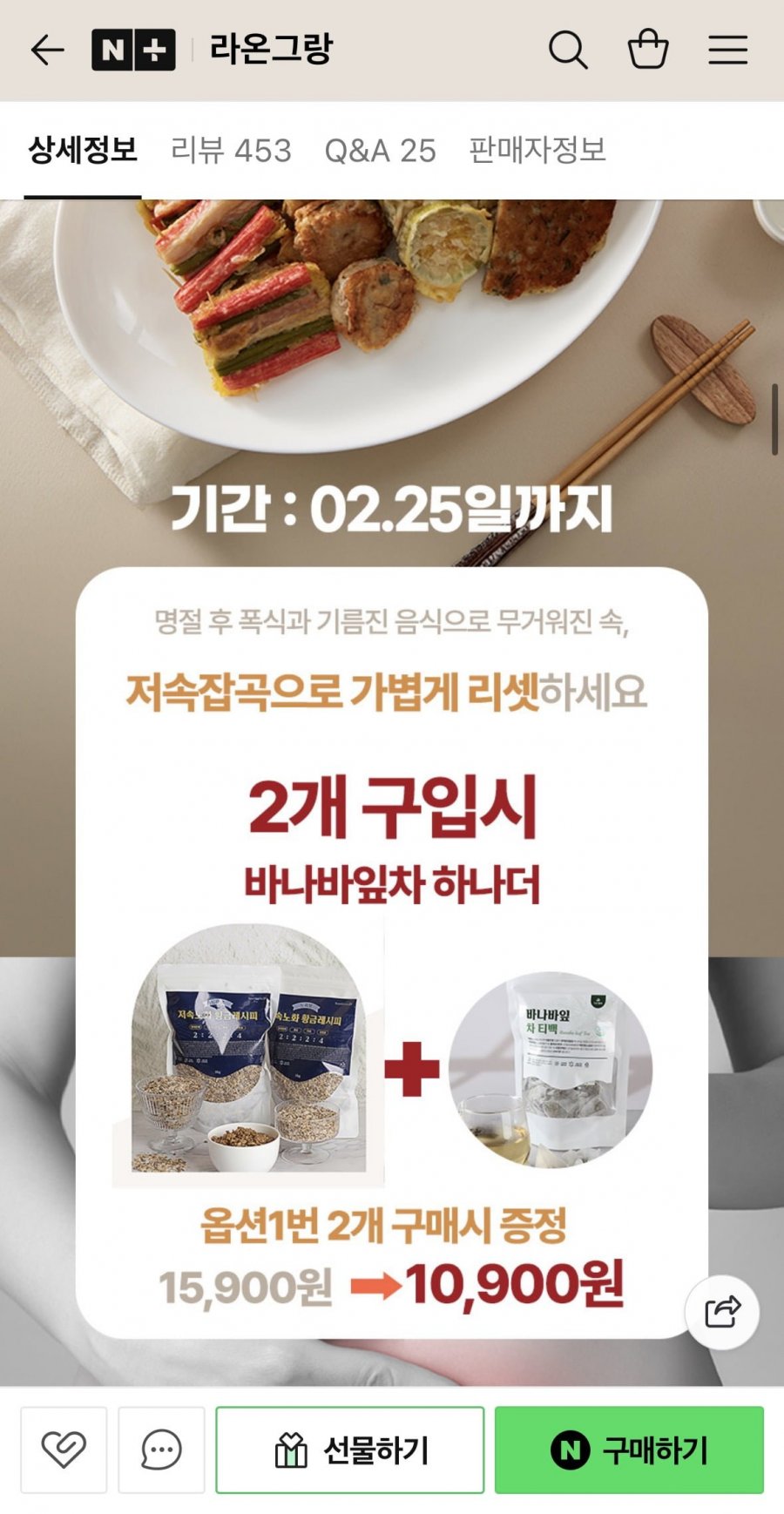The width and height of the screenshot is (784, 1514).
Task: Select the 상세정보 tab
Action: (83, 151)
